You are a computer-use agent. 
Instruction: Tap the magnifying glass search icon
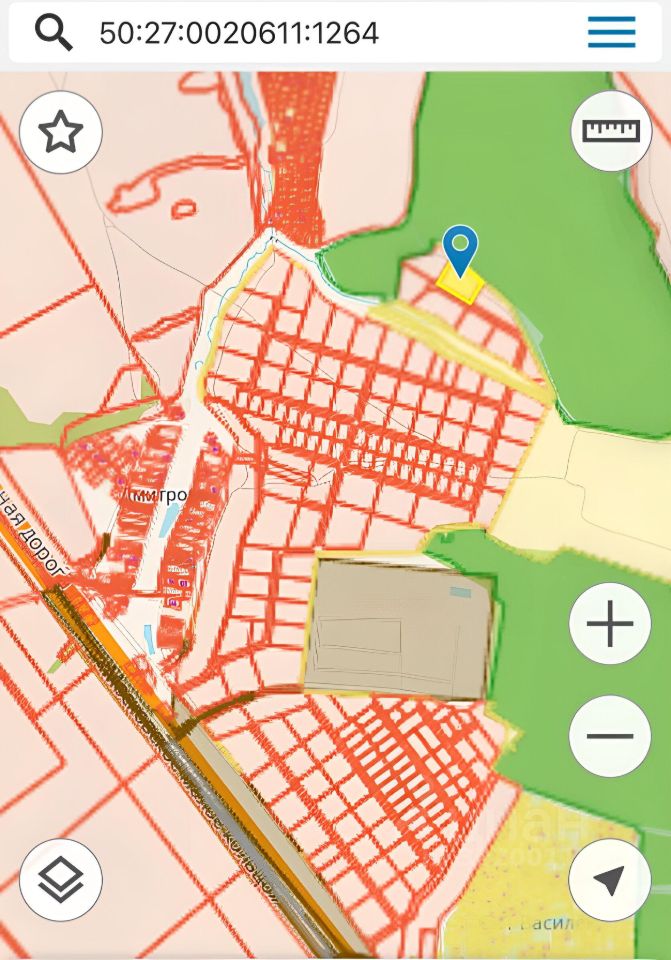click(53, 33)
